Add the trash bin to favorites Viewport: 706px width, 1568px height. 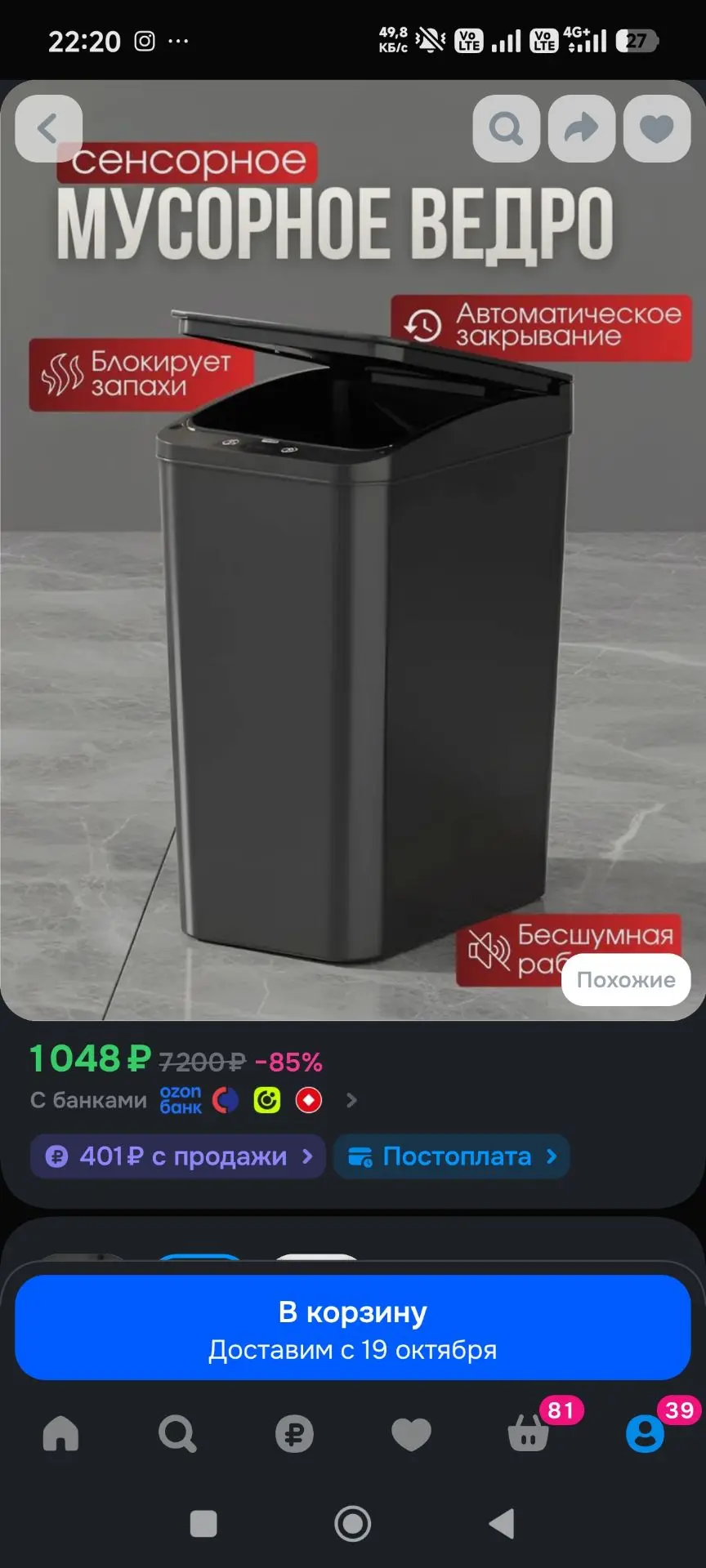[x=657, y=128]
